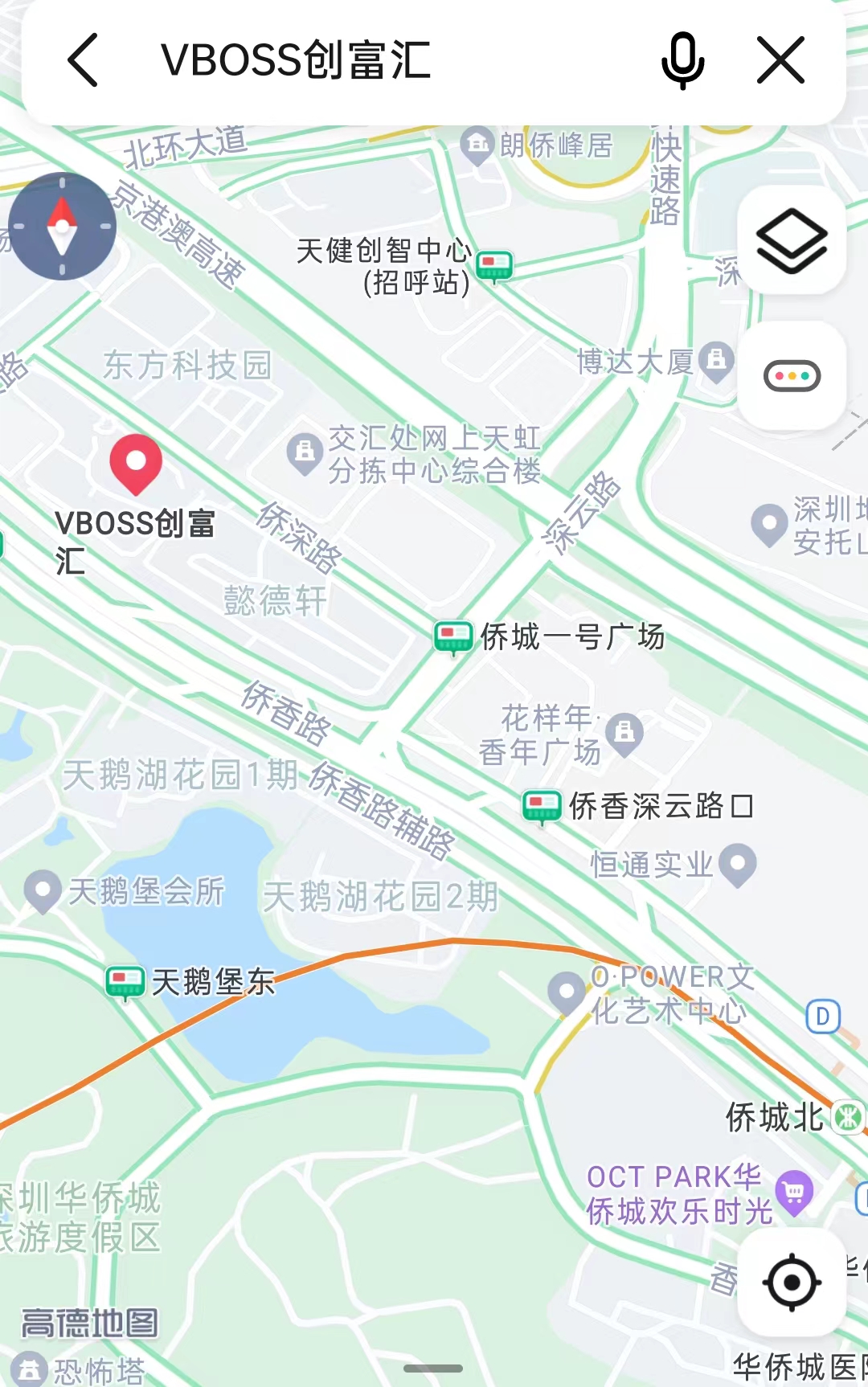Open the 侨香深云路口 bus stop
Viewport: 868px width, 1387px height.
[x=542, y=806]
